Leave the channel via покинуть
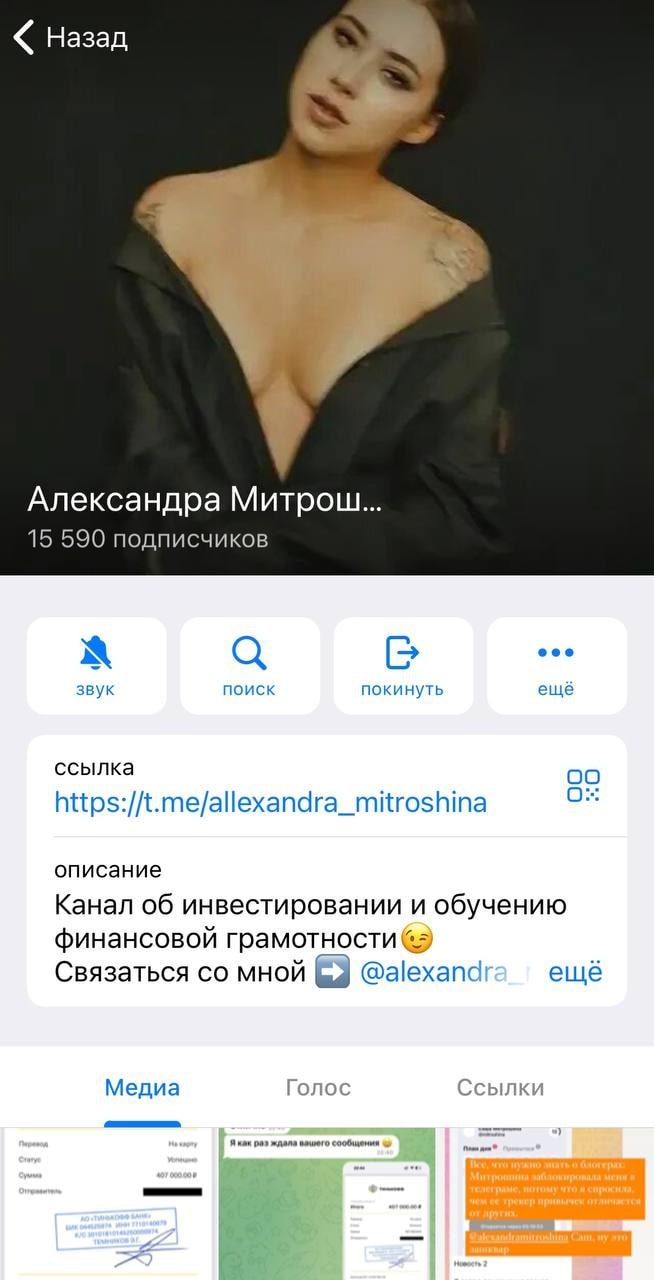The image size is (654, 1280). pyautogui.click(x=402, y=666)
